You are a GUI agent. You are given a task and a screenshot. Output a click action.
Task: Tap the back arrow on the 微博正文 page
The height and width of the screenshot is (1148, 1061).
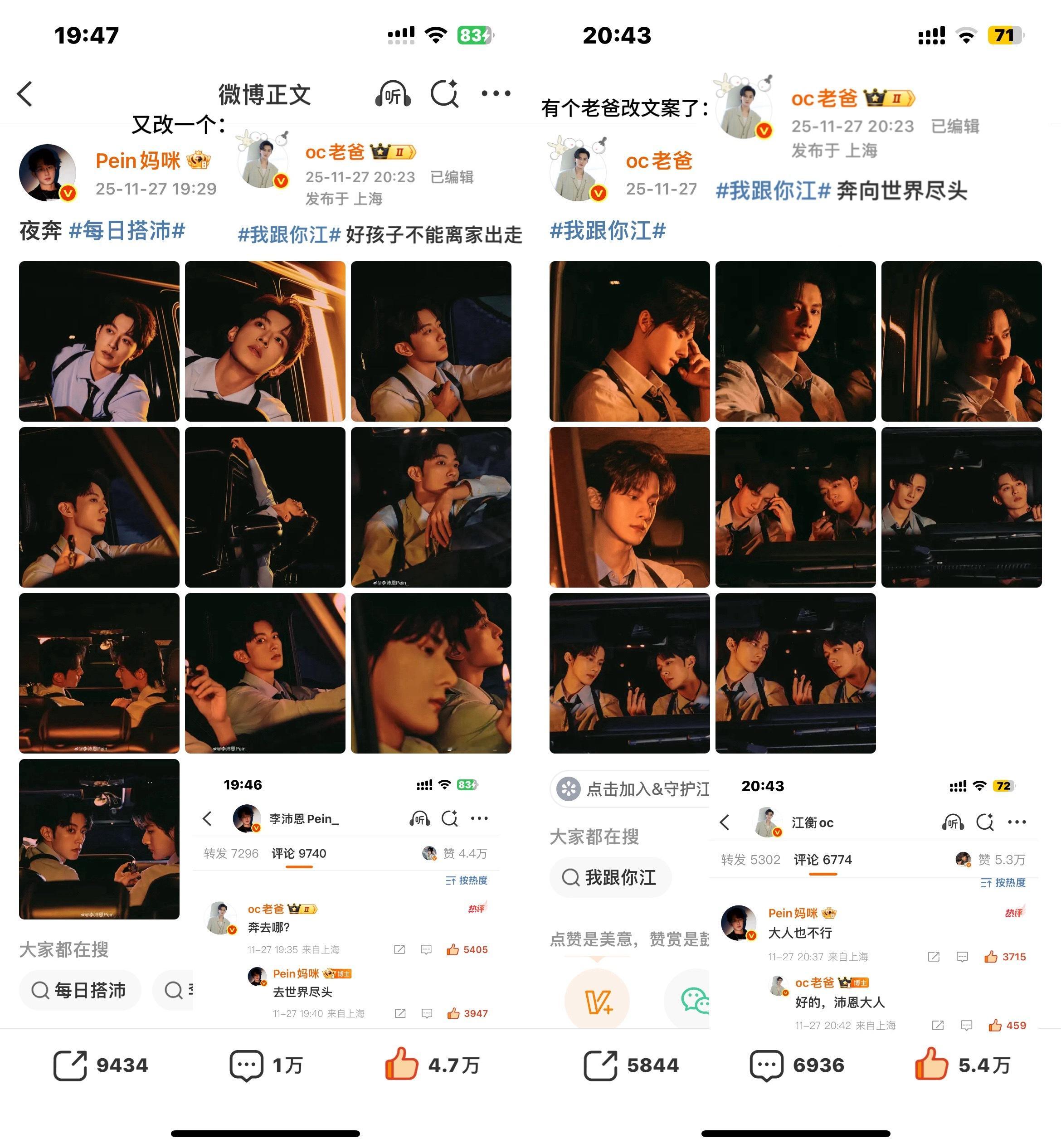(25, 93)
